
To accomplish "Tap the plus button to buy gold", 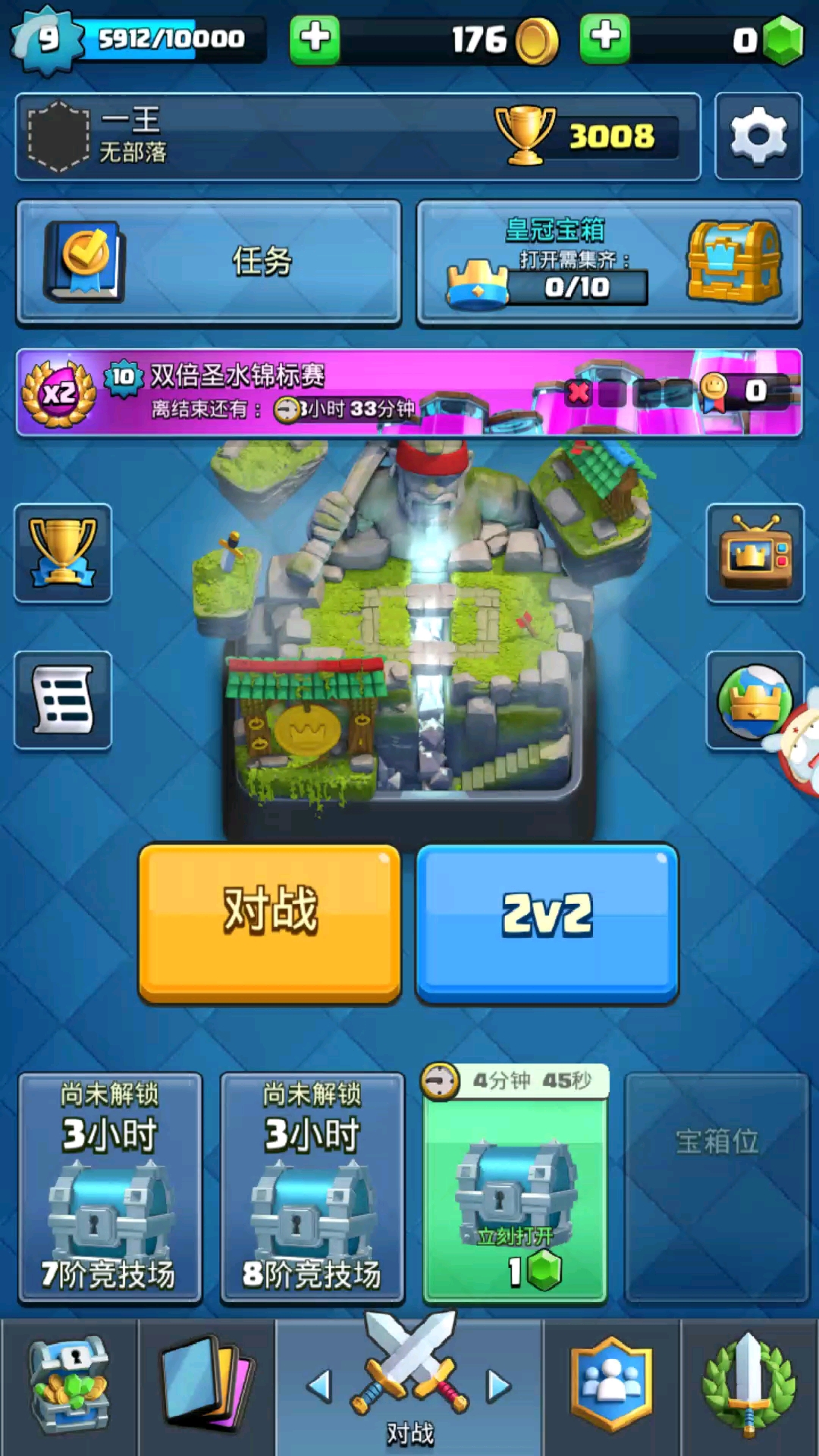I will click(x=314, y=38).
